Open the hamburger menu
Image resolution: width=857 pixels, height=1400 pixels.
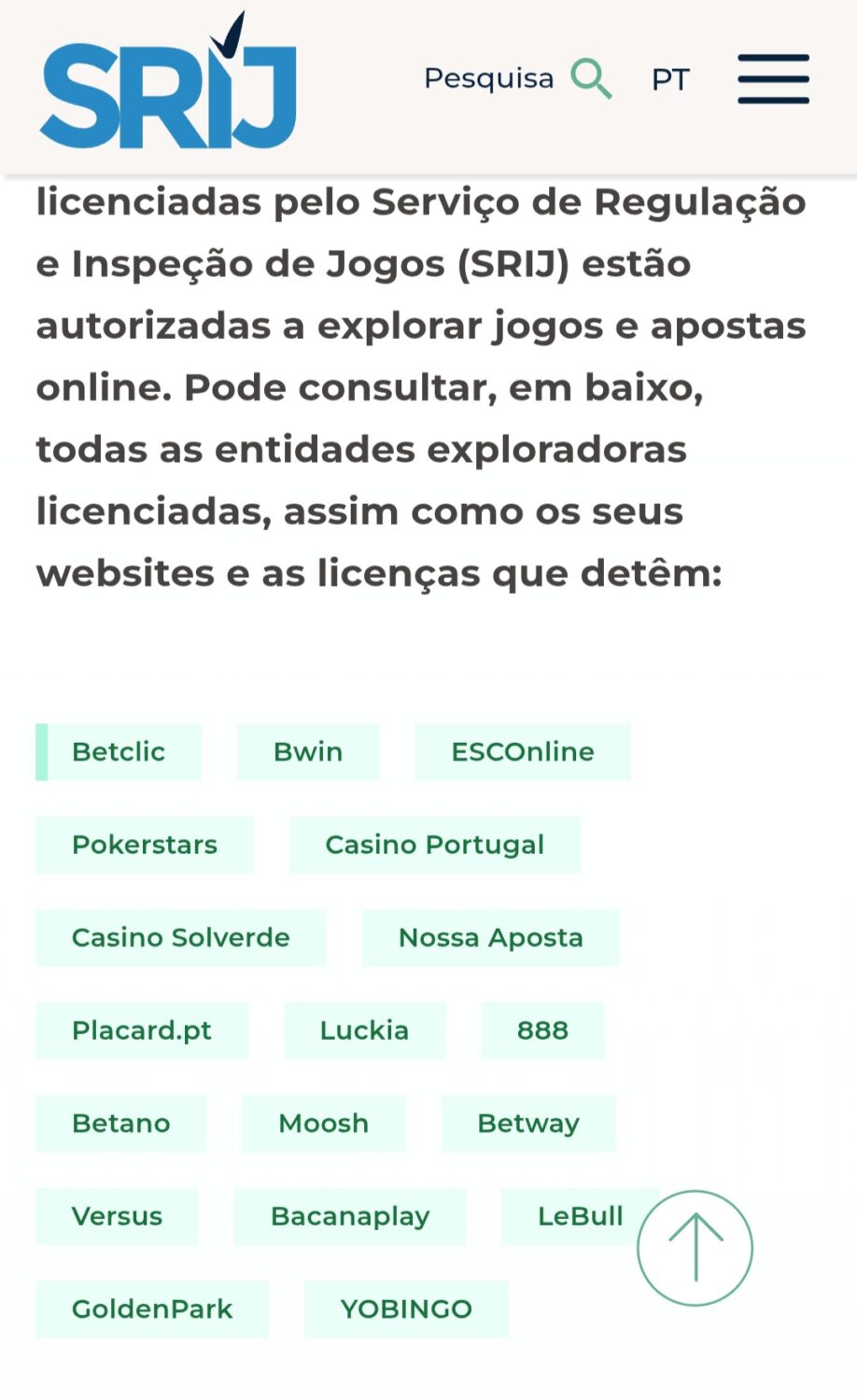(773, 79)
